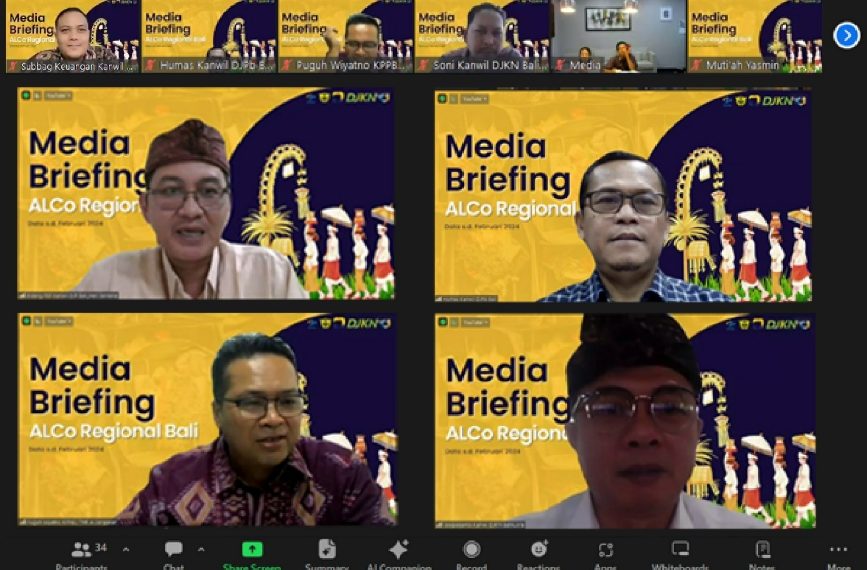Start recording the meeting
This screenshot has height=570, width=867.
tap(471, 551)
